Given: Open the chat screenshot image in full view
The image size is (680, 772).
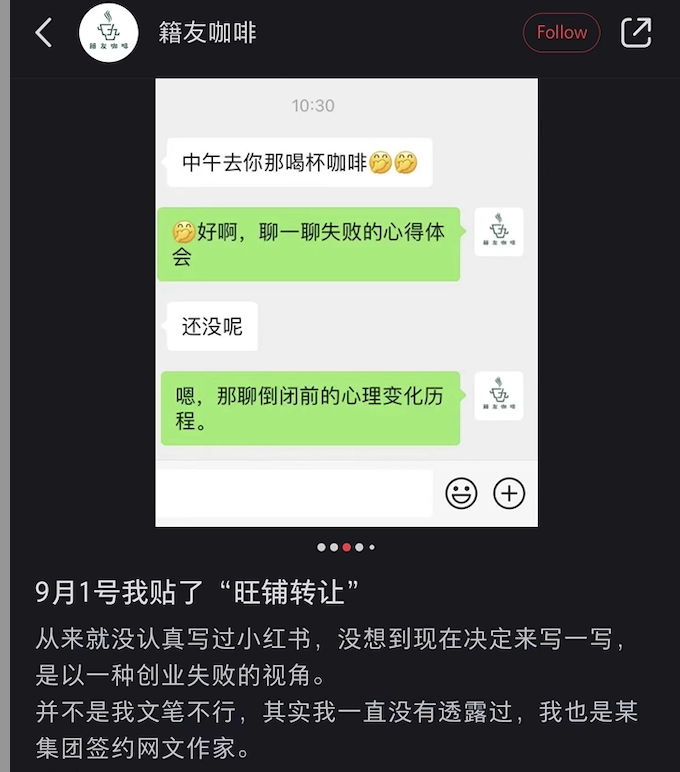Looking at the screenshot, I should point(346,300).
